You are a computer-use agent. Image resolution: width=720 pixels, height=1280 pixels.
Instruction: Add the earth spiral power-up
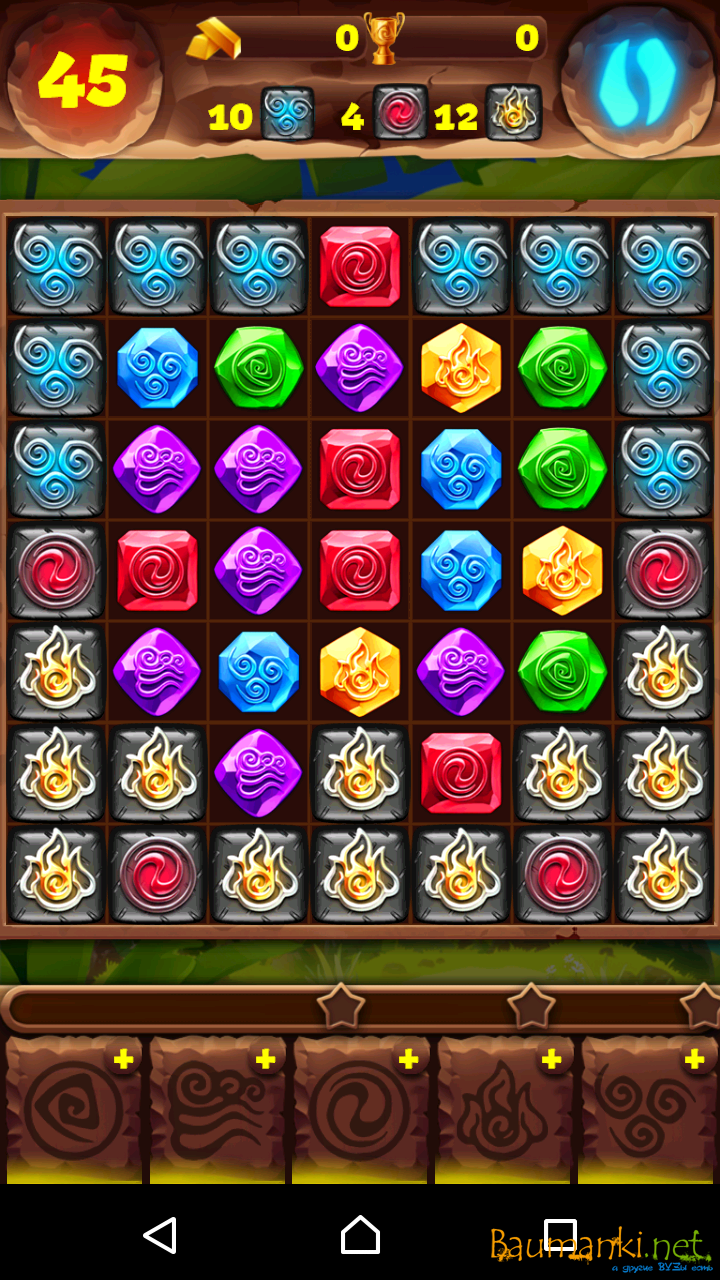click(123, 1060)
